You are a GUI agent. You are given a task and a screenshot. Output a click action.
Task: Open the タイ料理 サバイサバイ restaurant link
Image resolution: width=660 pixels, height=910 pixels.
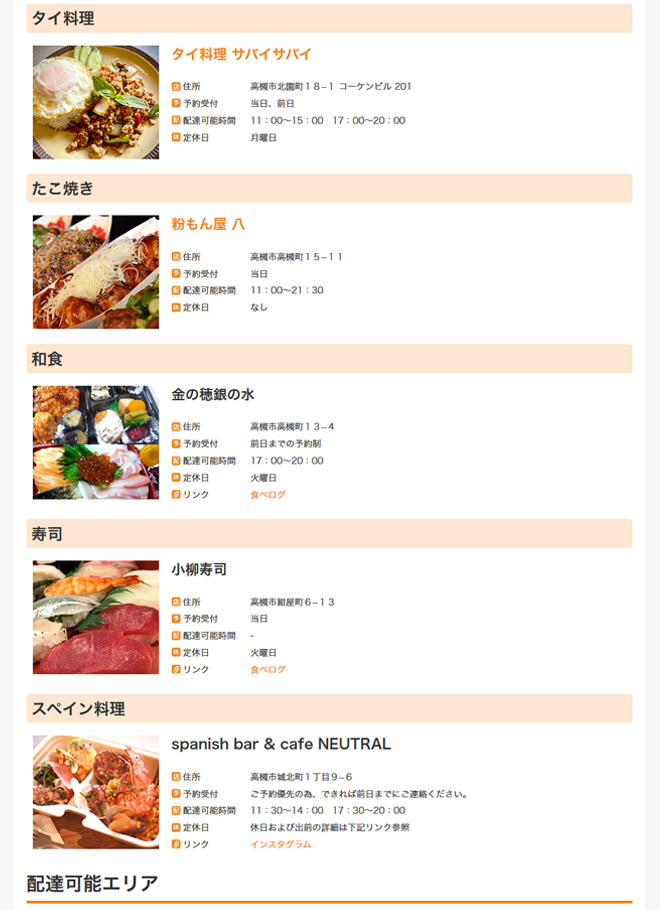click(241, 54)
